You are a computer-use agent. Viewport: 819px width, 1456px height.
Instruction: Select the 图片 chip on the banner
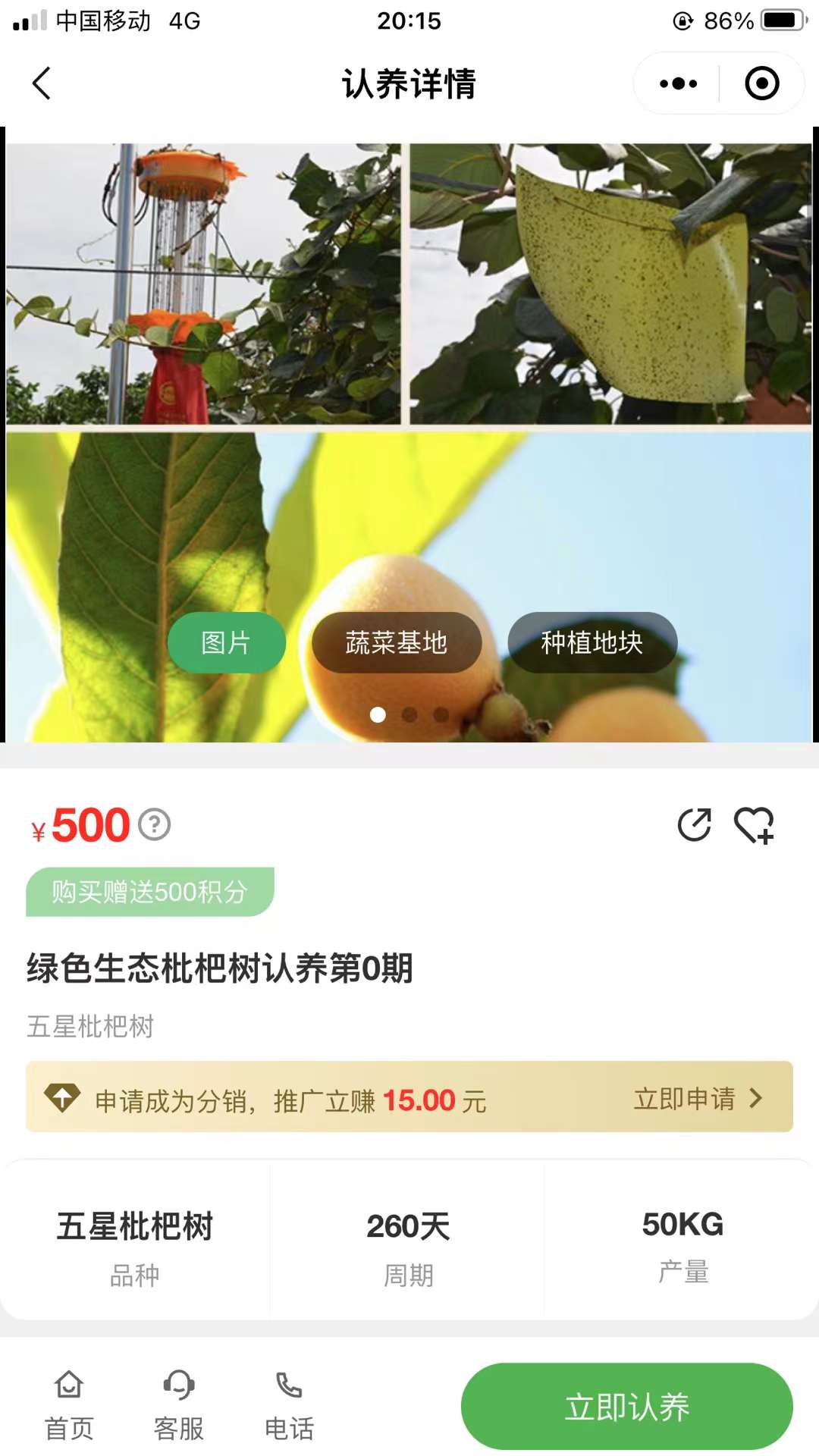coord(226,642)
